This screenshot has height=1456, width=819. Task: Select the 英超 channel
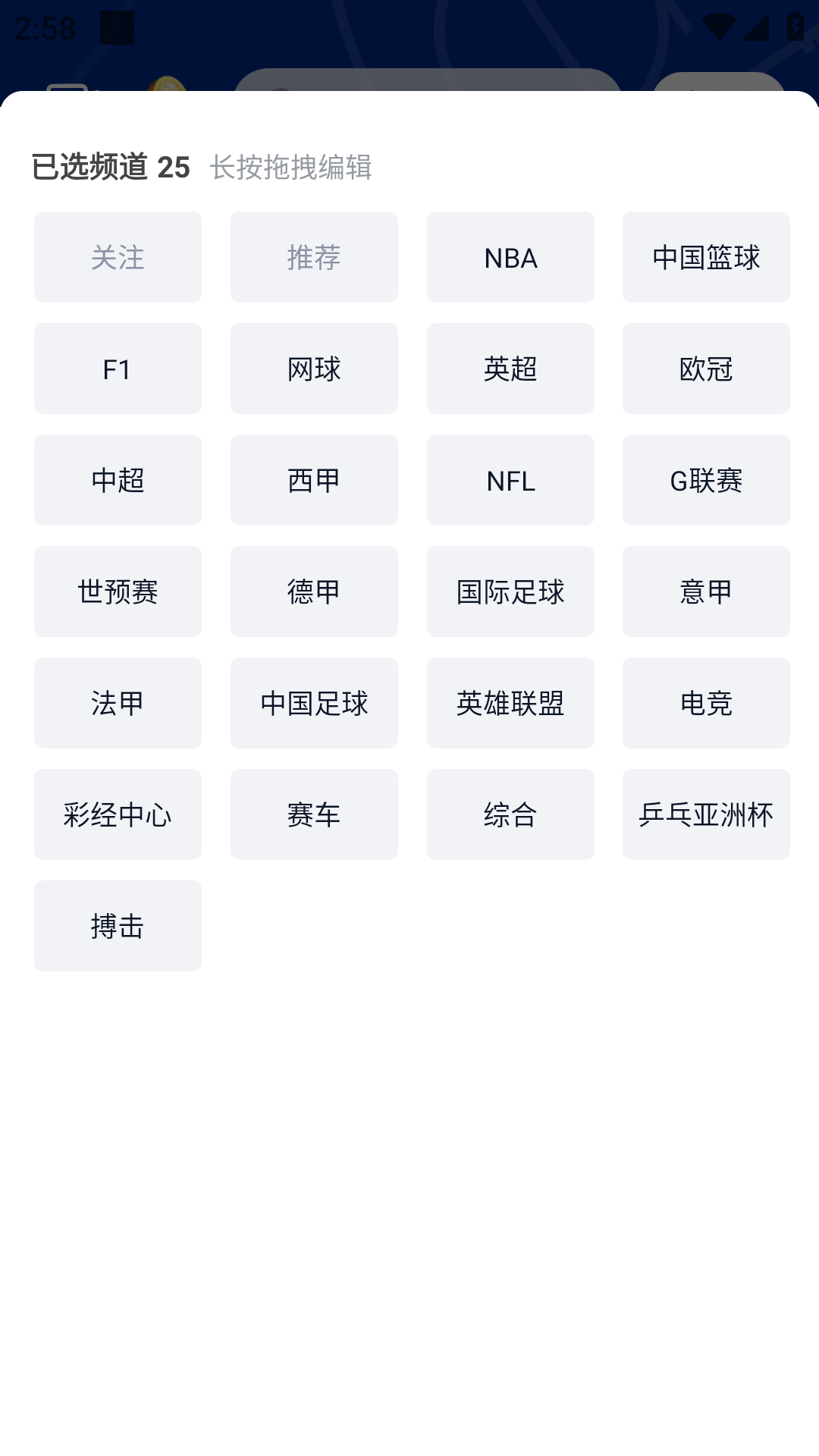tap(510, 369)
